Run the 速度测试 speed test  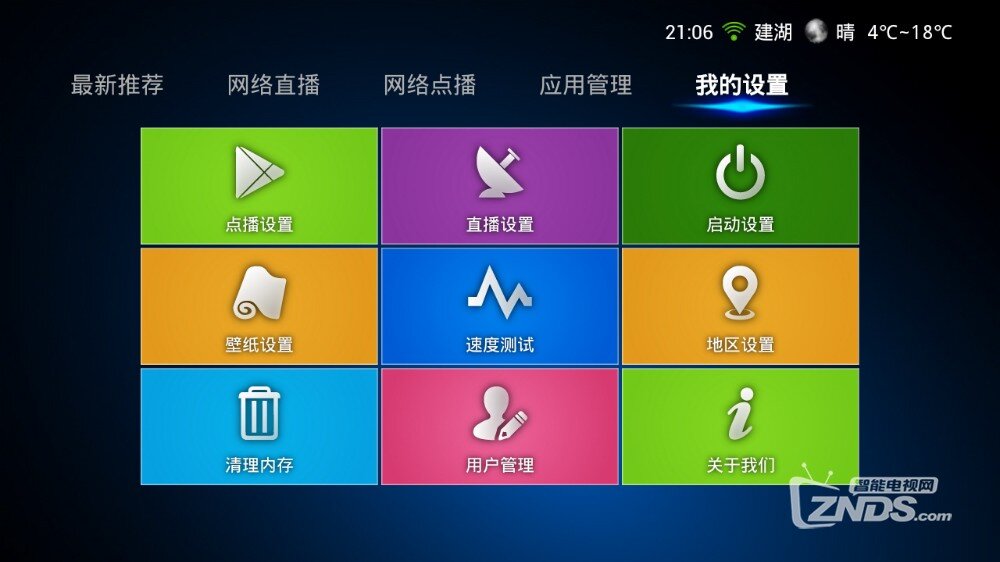point(500,306)
